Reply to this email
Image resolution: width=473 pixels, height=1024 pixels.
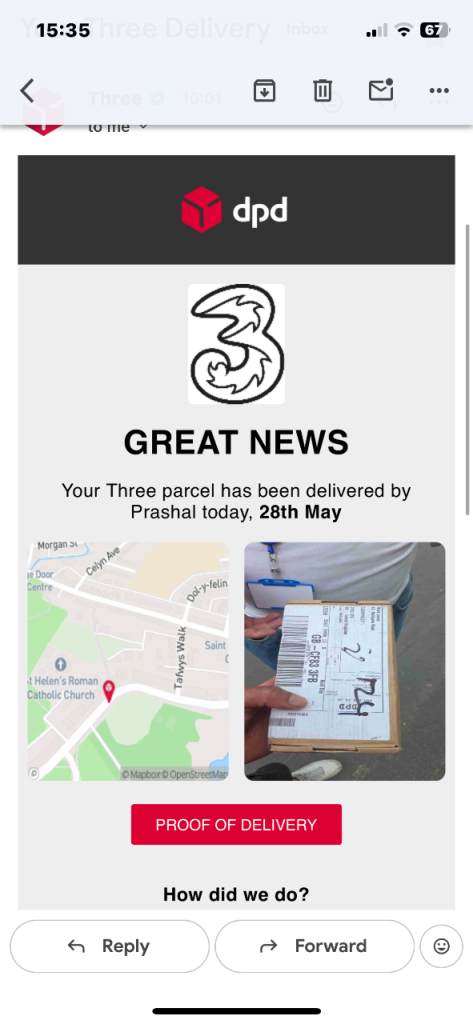pos(110,946)
